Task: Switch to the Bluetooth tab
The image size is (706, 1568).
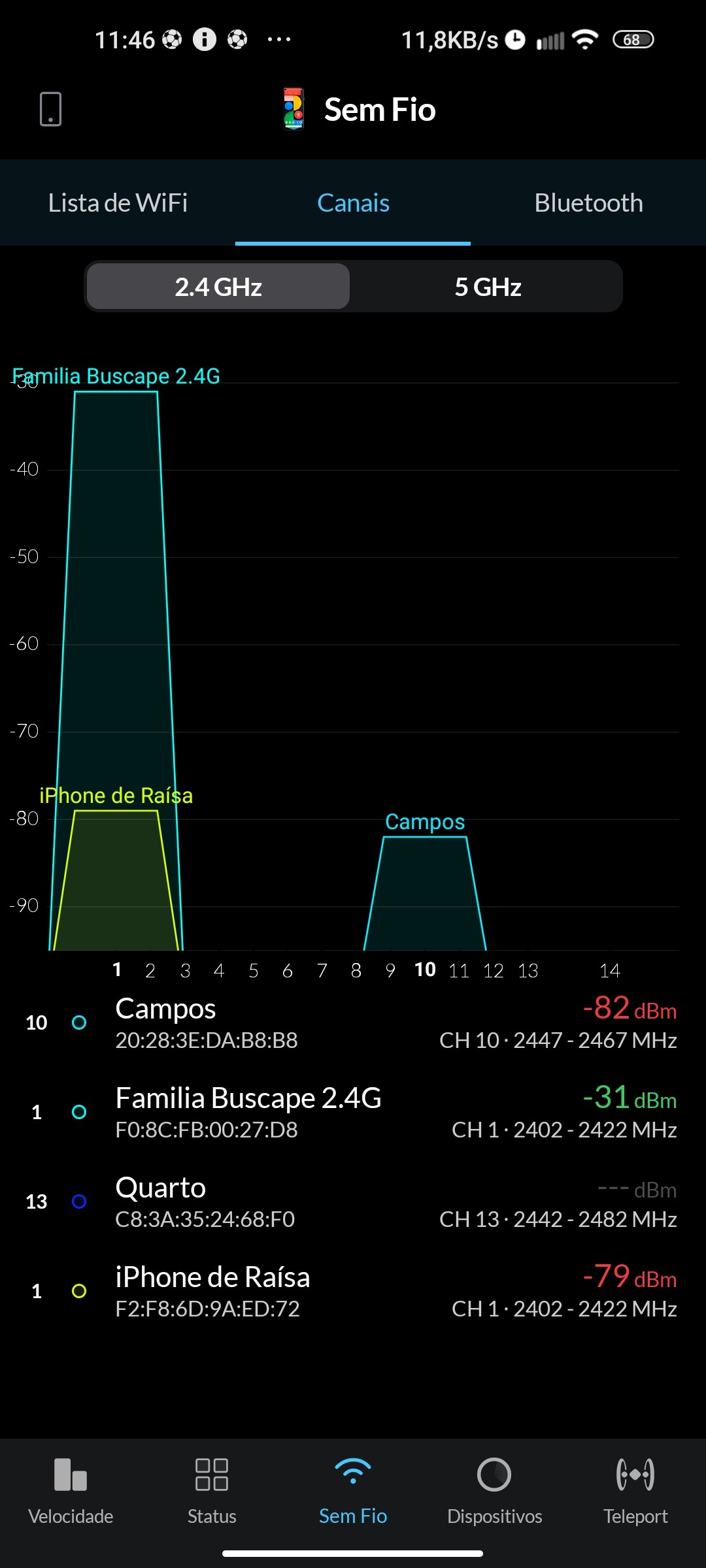Action: tap(588, 203)
